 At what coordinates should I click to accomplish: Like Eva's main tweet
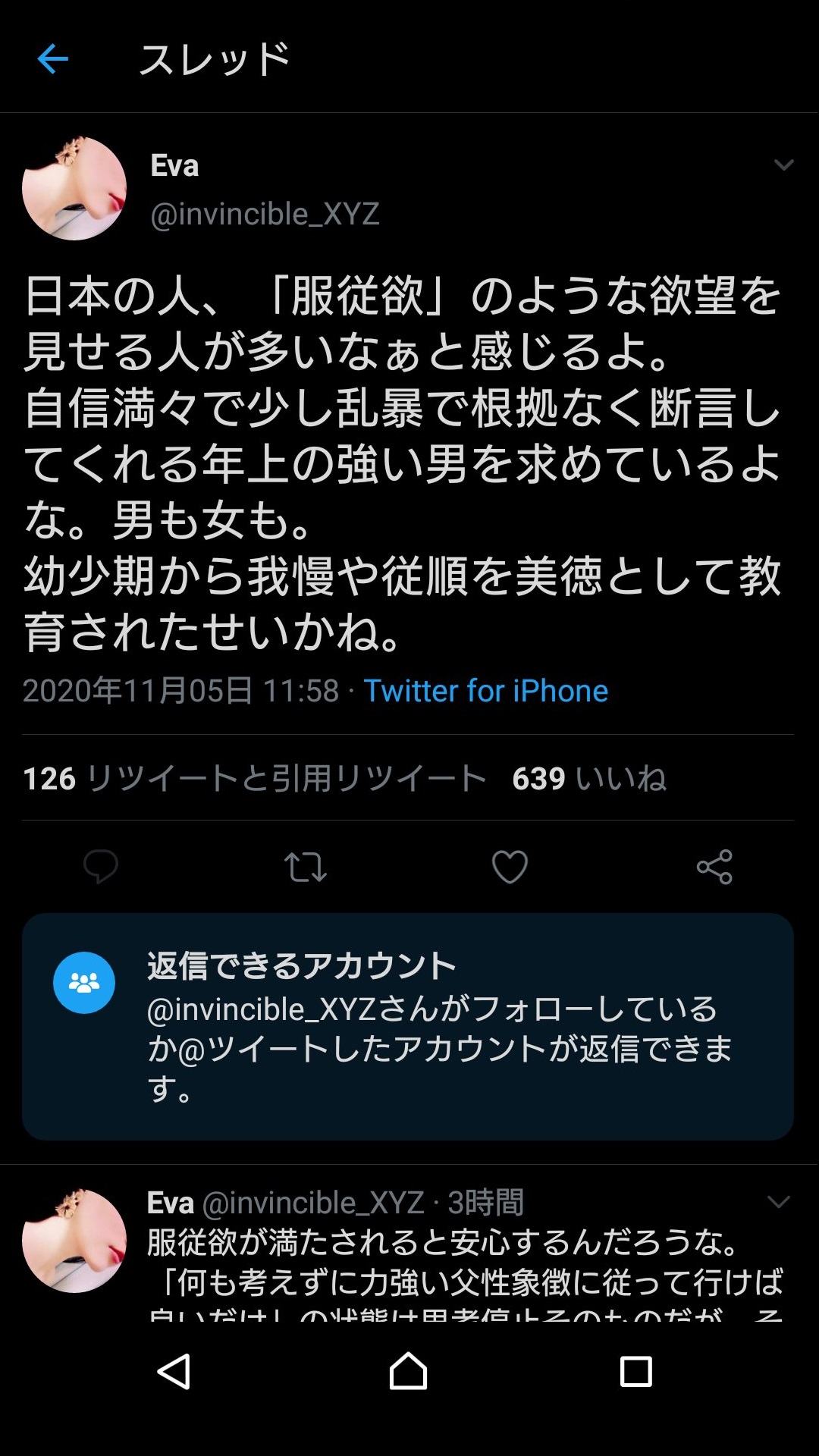pos(510,867)
